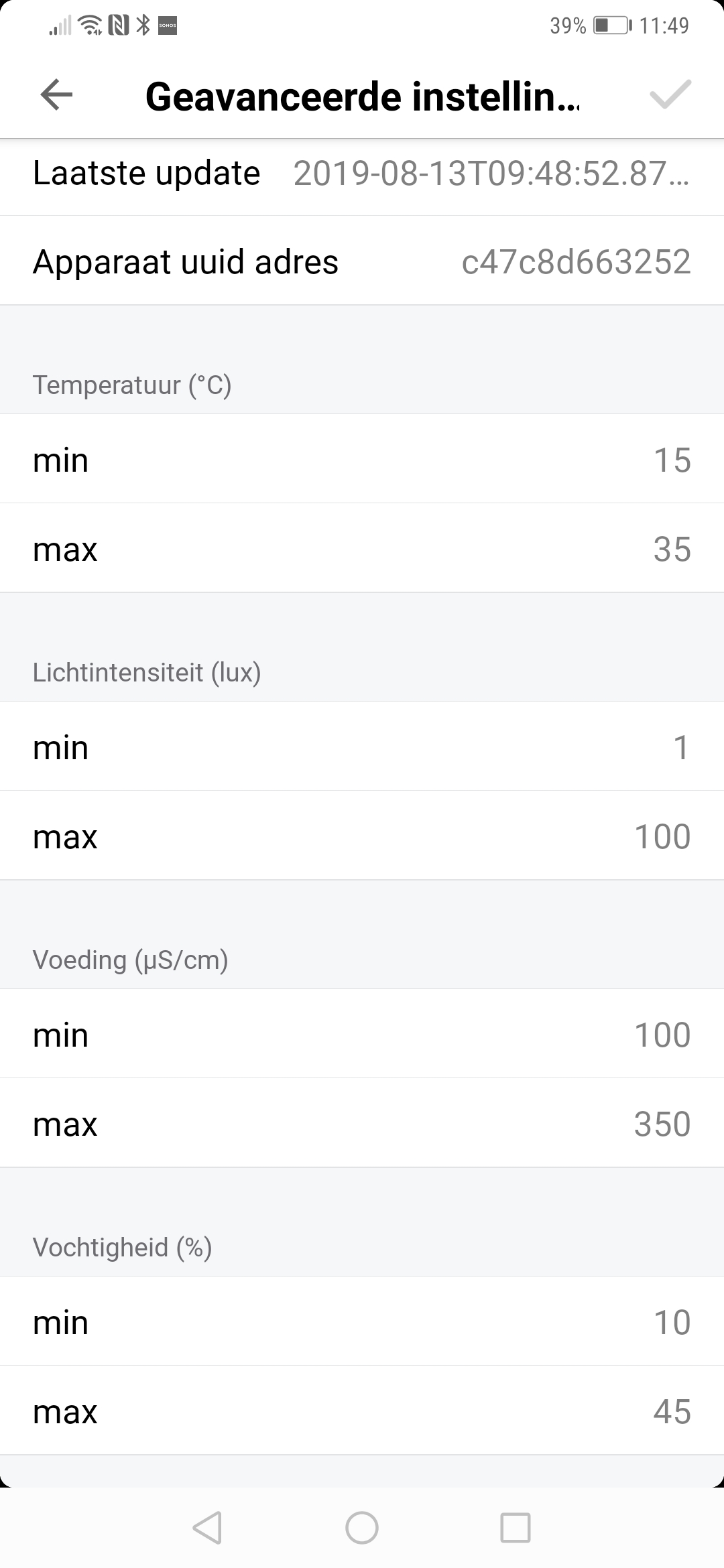Select the Voeding max field showing 350
The image size is (724, 1568).
pos(662,1124)
